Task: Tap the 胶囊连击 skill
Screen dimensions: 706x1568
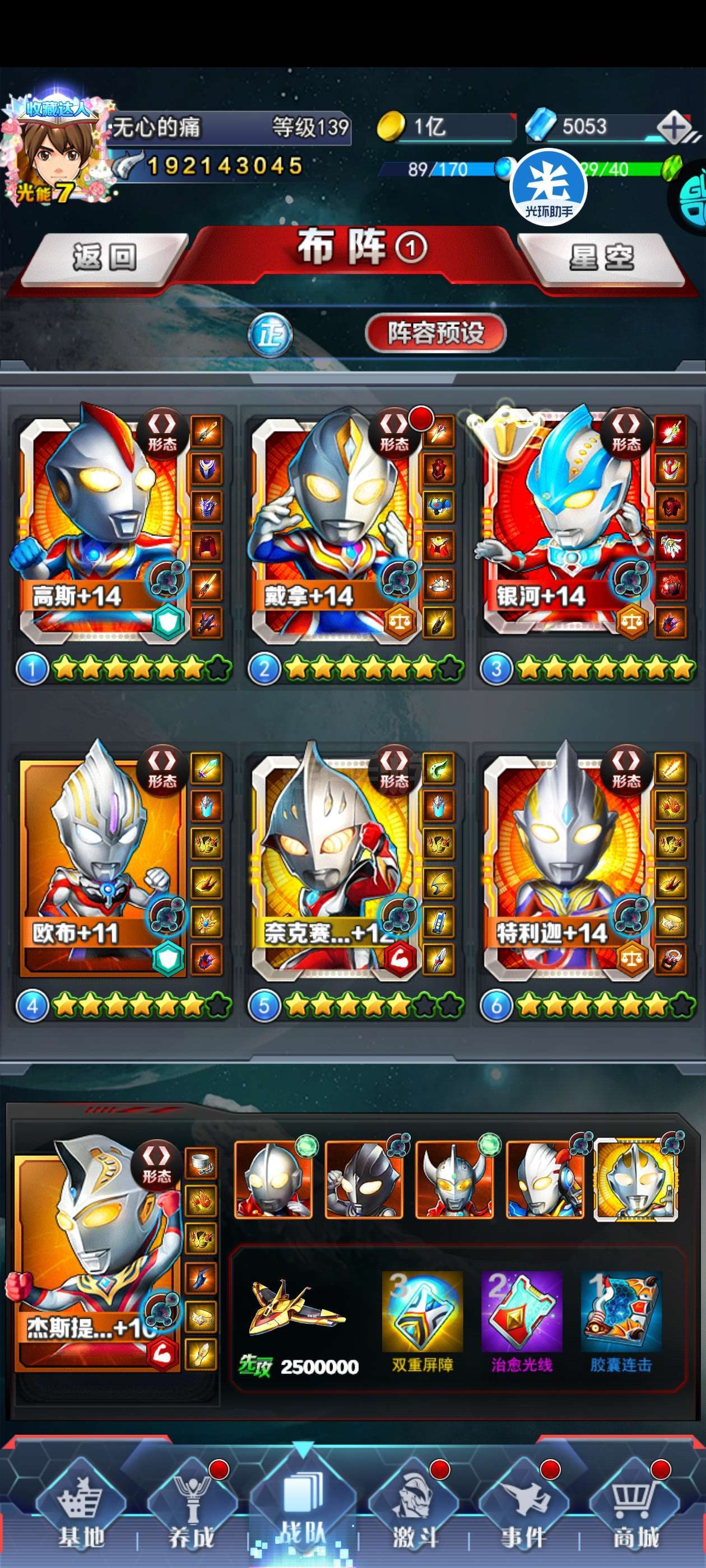Action: pos(621,1322)
